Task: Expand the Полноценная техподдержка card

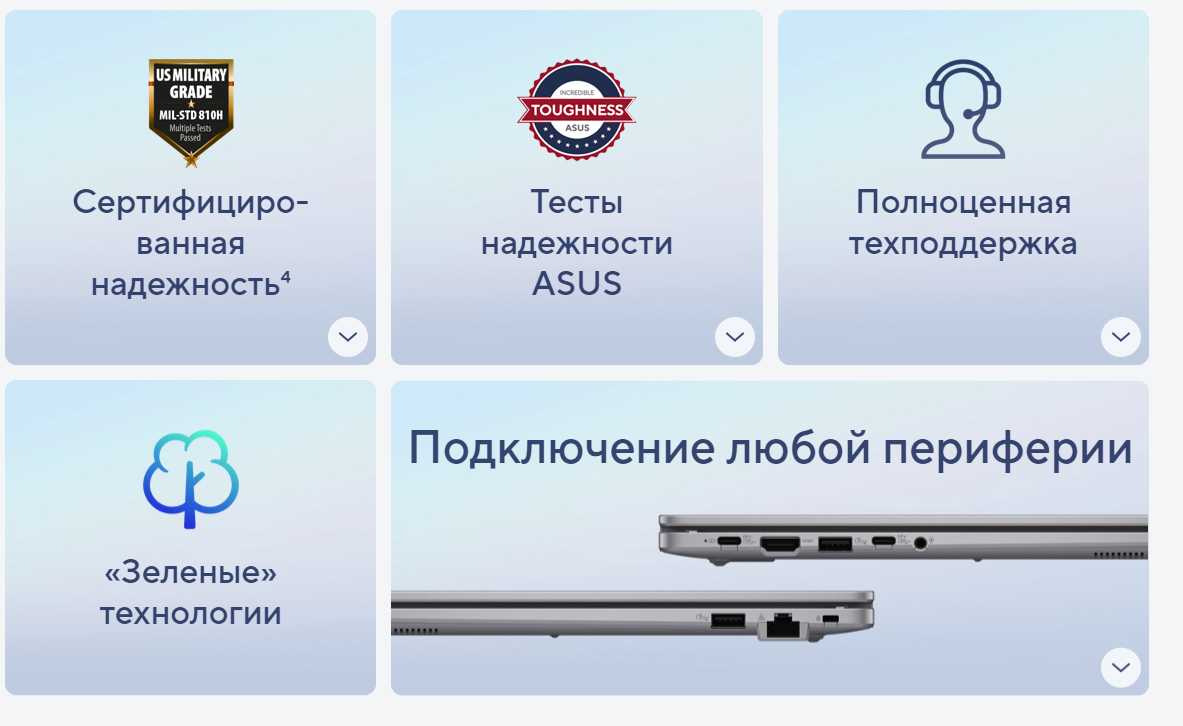Action: [x=1121, y=337]
